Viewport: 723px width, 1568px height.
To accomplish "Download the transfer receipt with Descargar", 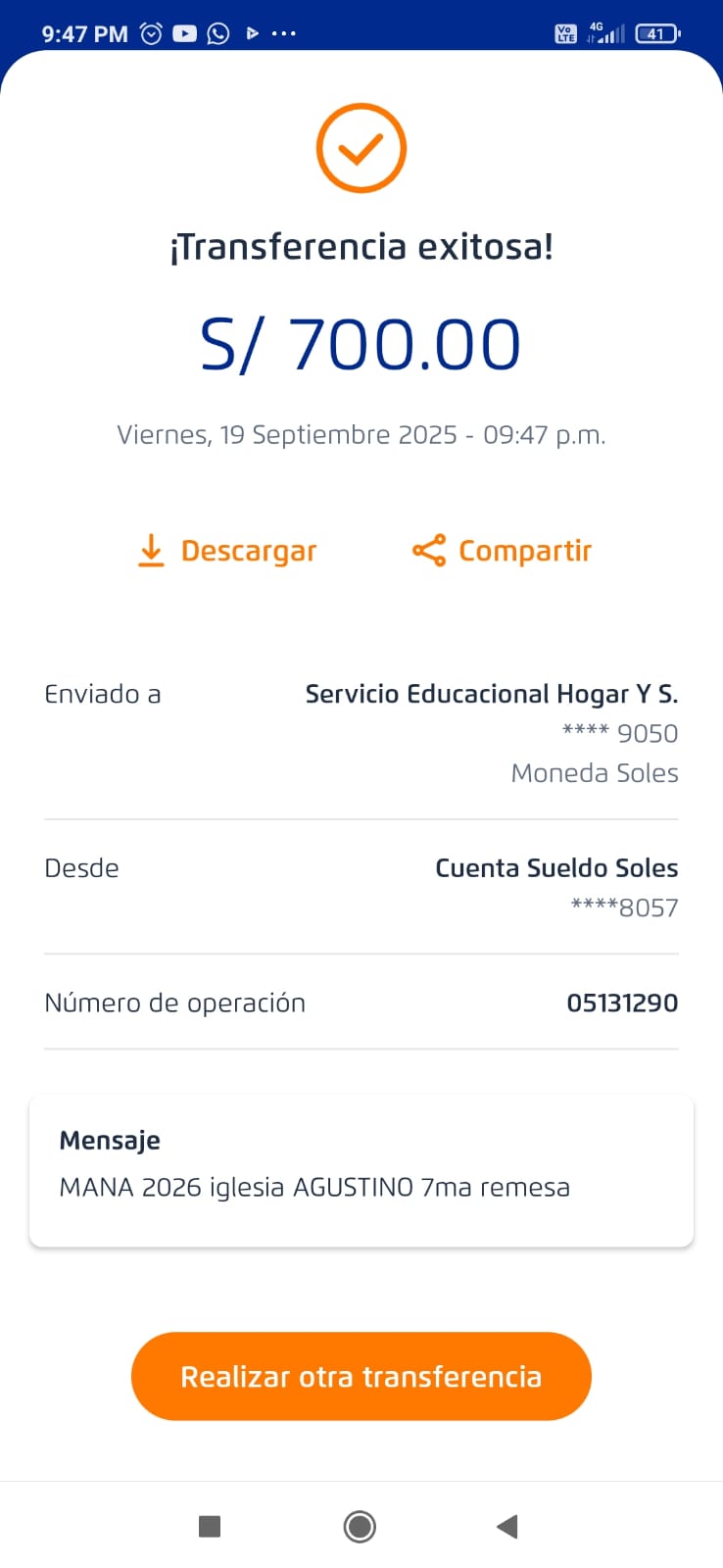I will coord(227,551).
